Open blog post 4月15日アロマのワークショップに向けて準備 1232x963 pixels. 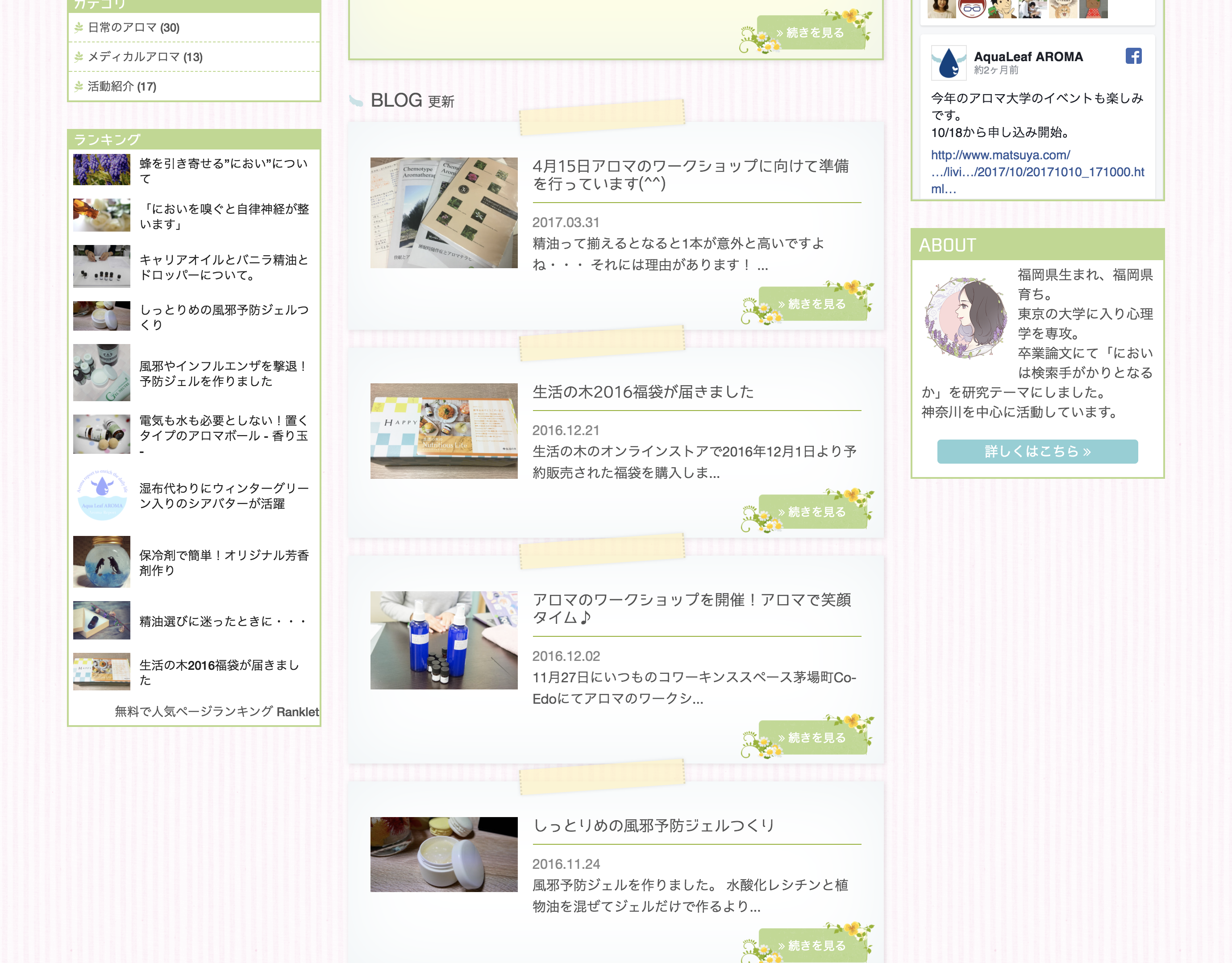coord(690,175)
